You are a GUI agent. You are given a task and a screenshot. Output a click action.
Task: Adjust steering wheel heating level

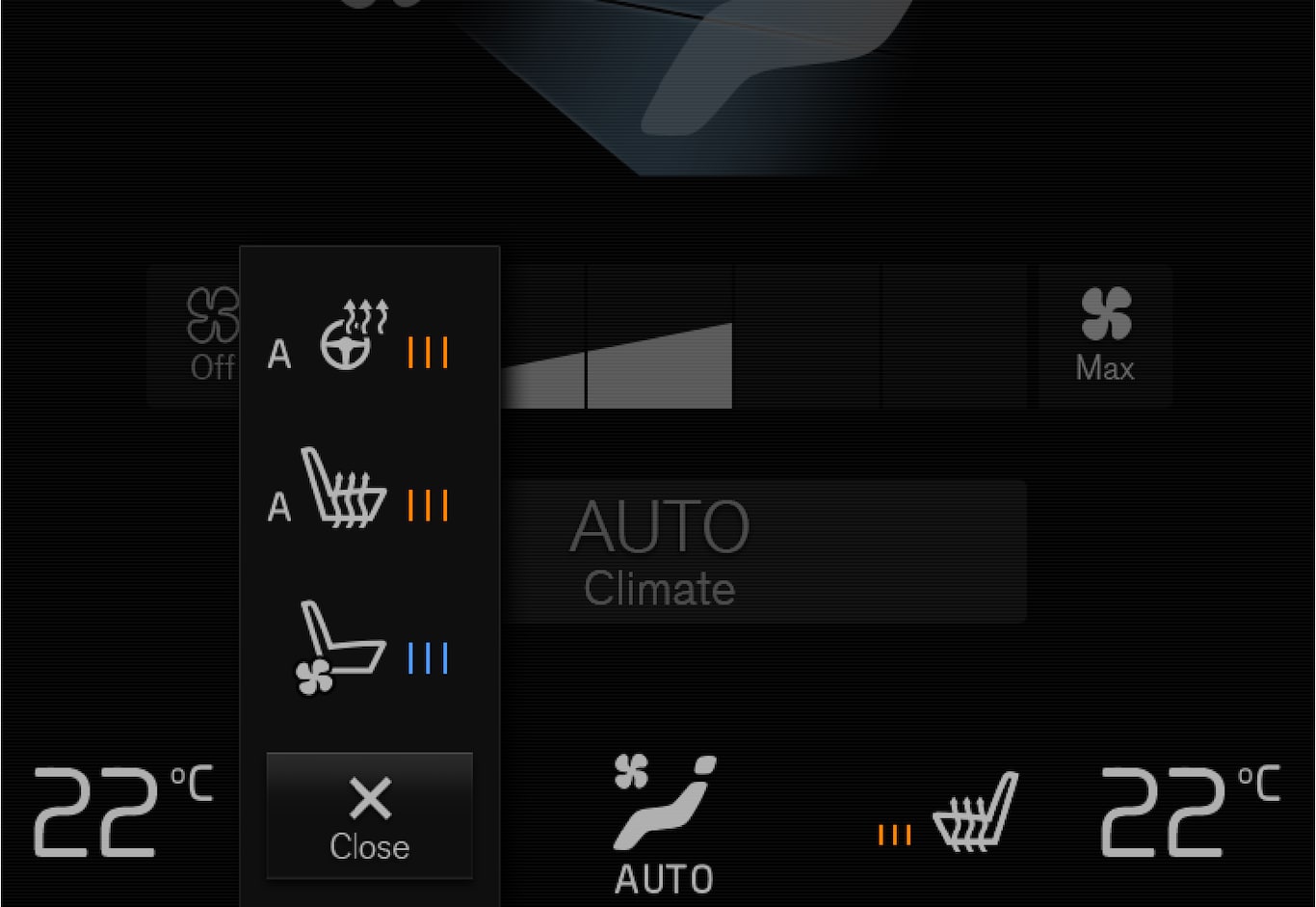pyautogui.click(x=369, y=337)
